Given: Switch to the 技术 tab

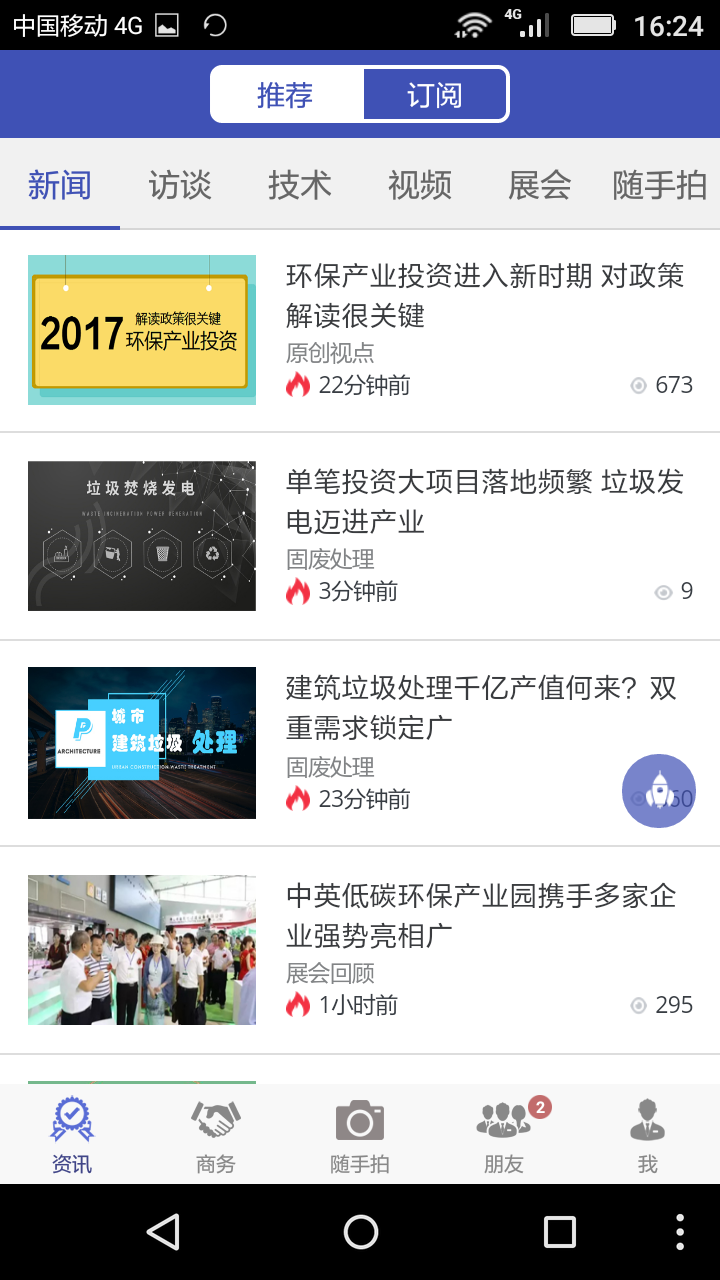Looking at the screenshot, I should click(300, 185).
